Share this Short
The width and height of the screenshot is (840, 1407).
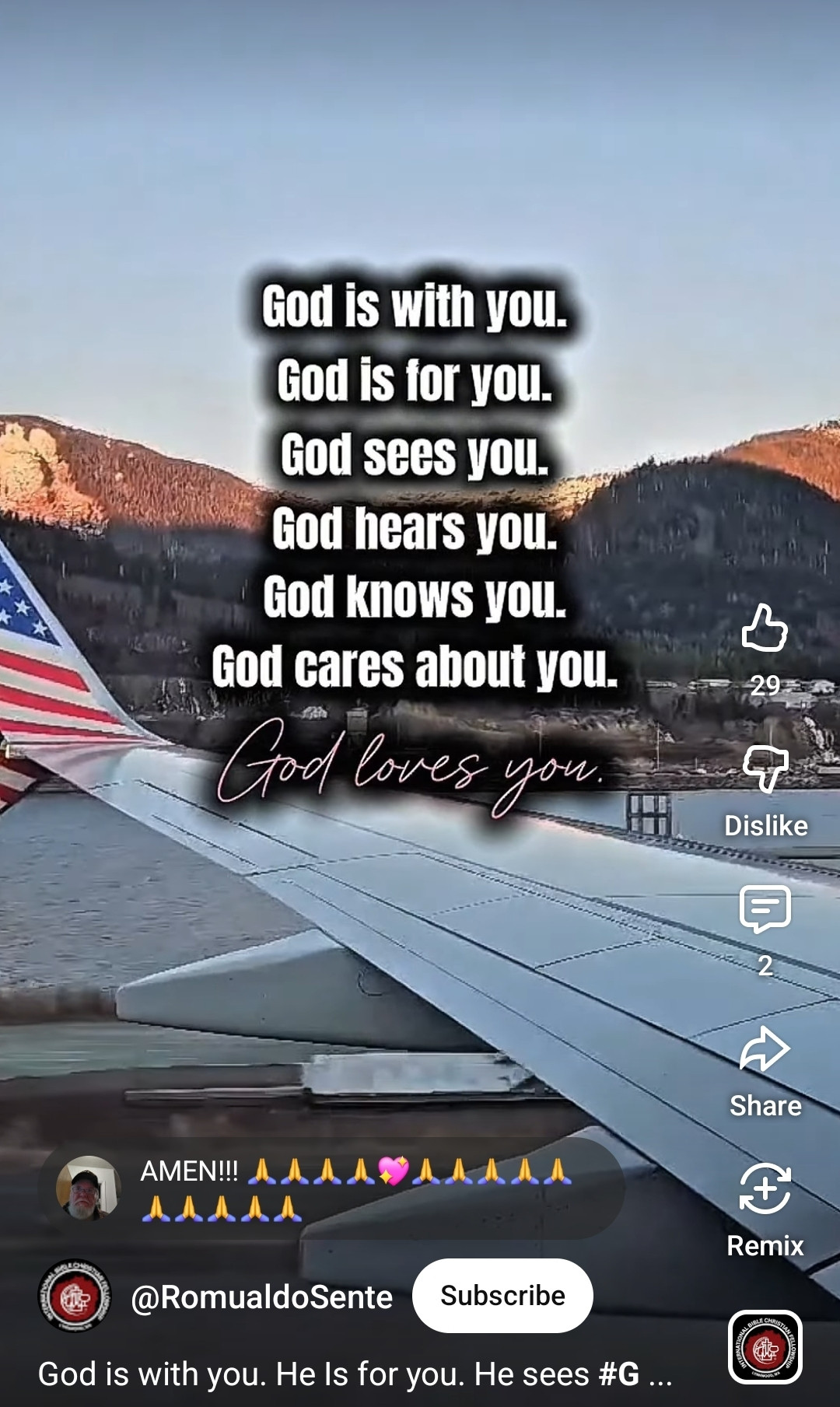pyautogui.click(x=765, y=1050)
